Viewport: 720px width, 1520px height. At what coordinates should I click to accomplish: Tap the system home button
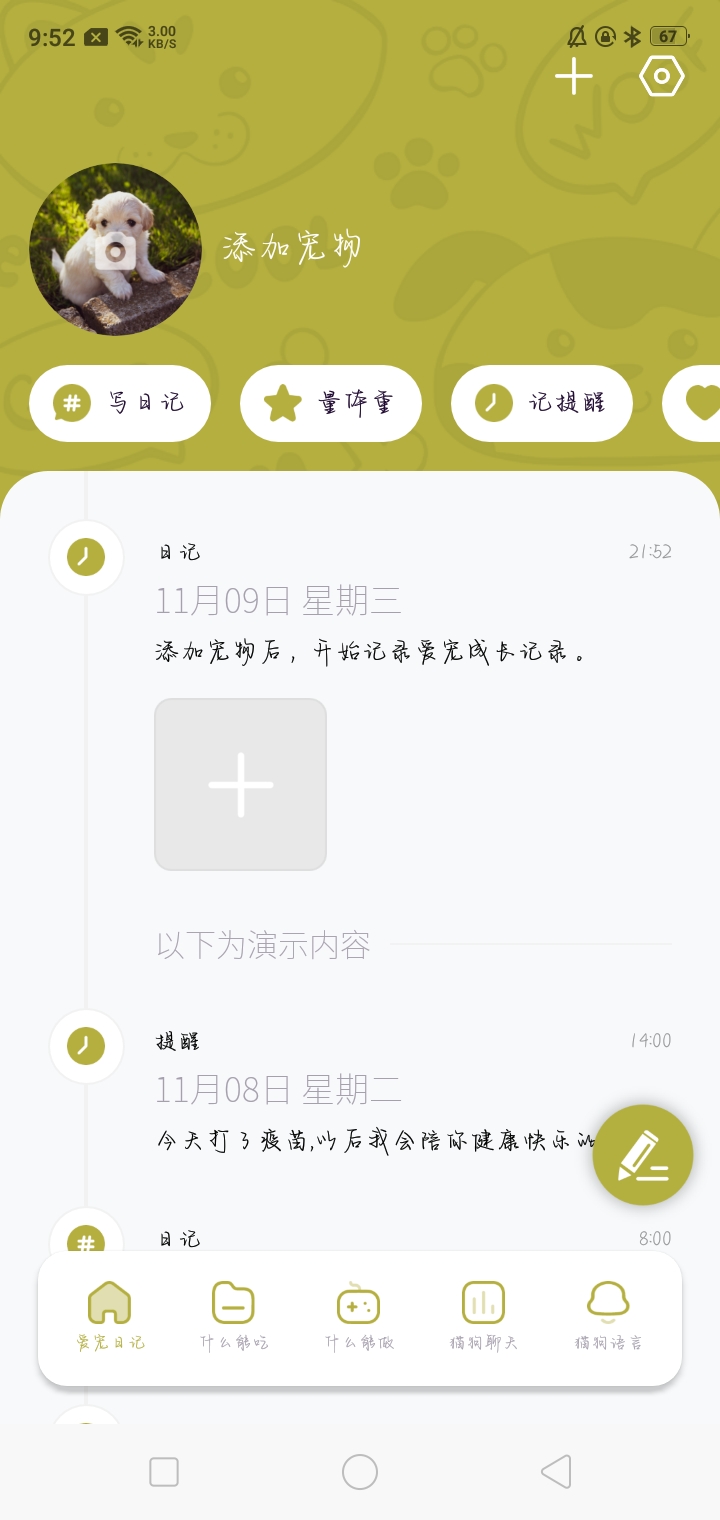coord(360,1472)
